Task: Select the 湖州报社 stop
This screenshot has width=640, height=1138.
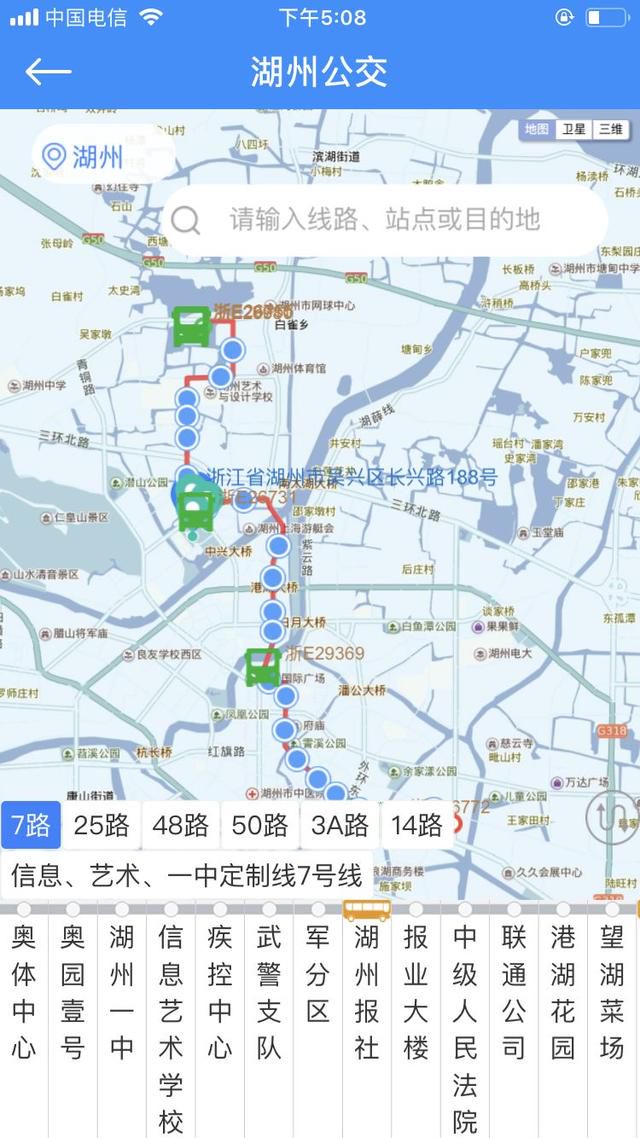Action: (366, 992)
